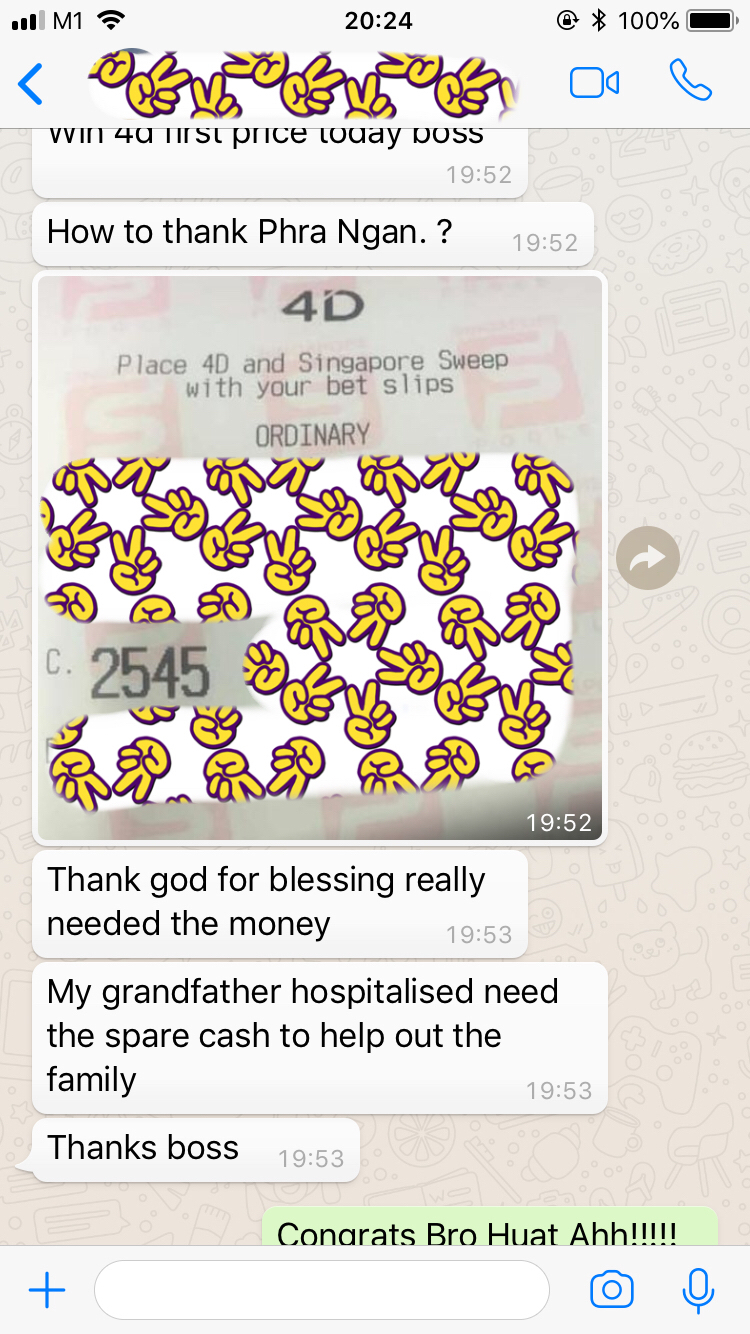Open the attachment plus menu
This screenshot has width=750, height=1334.
coord(46,1290)
